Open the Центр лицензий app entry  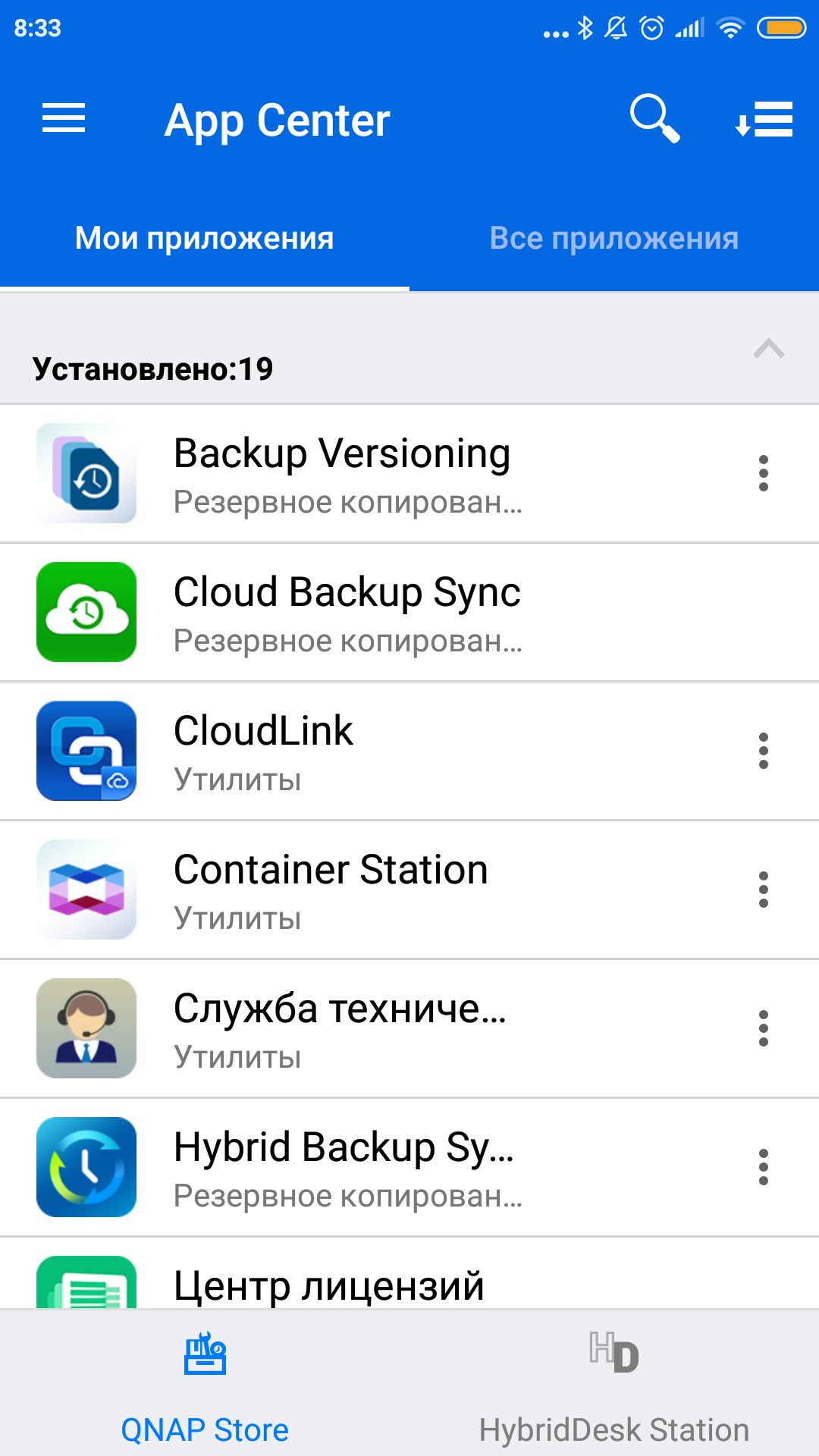328,1284
